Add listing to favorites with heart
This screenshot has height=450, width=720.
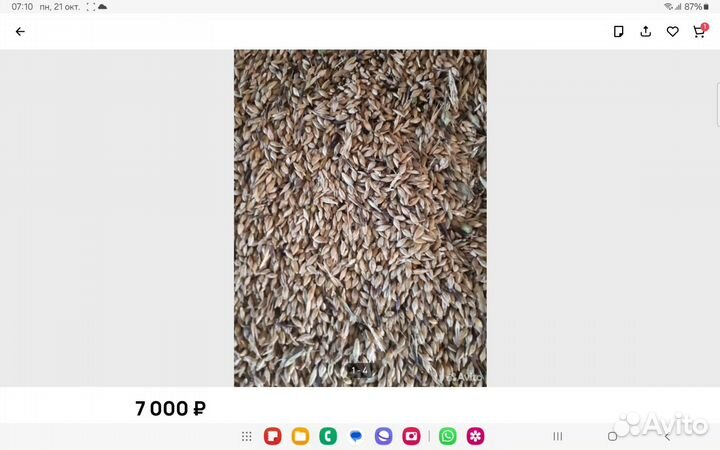[x=673, y=31]
